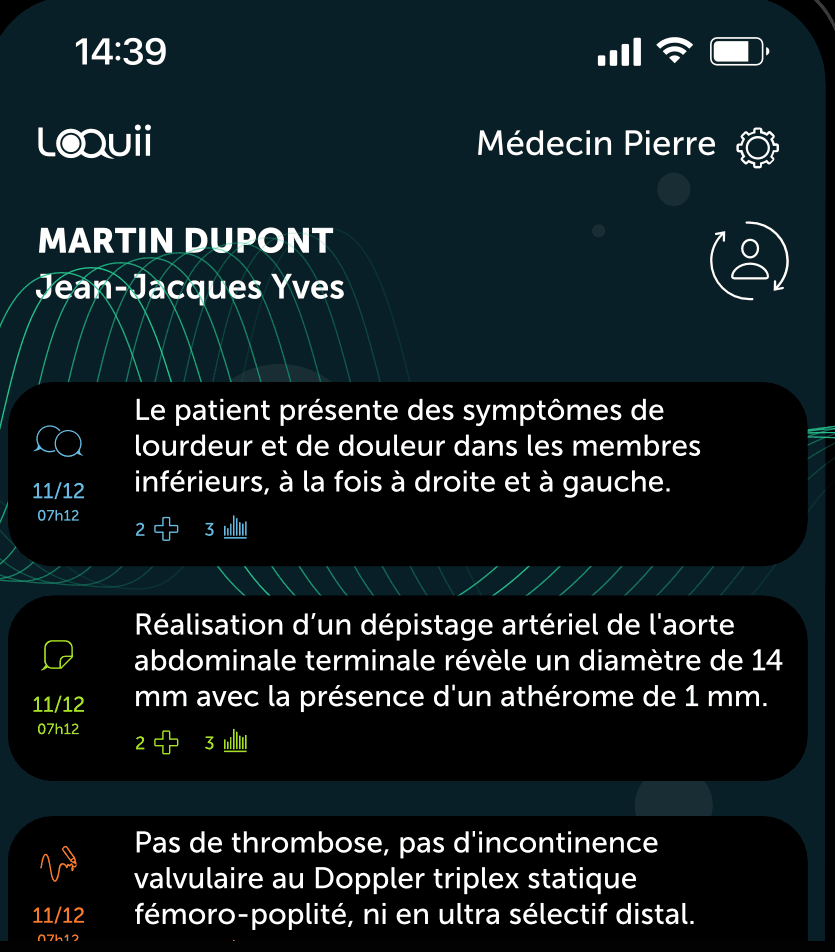Open the settings gear icon
835x952 pixels.
click(x=758, y=145)
